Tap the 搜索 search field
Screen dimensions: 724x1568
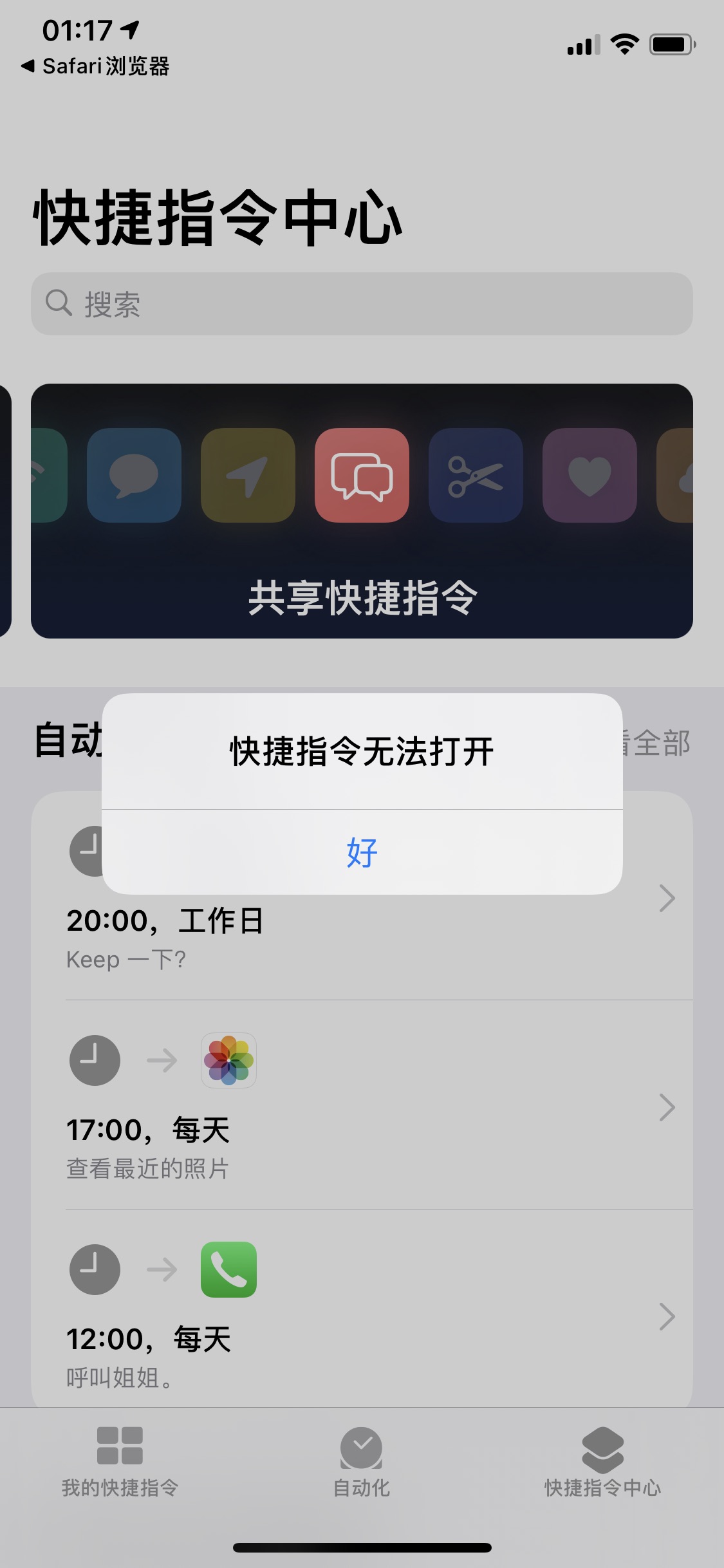[362, 304]
